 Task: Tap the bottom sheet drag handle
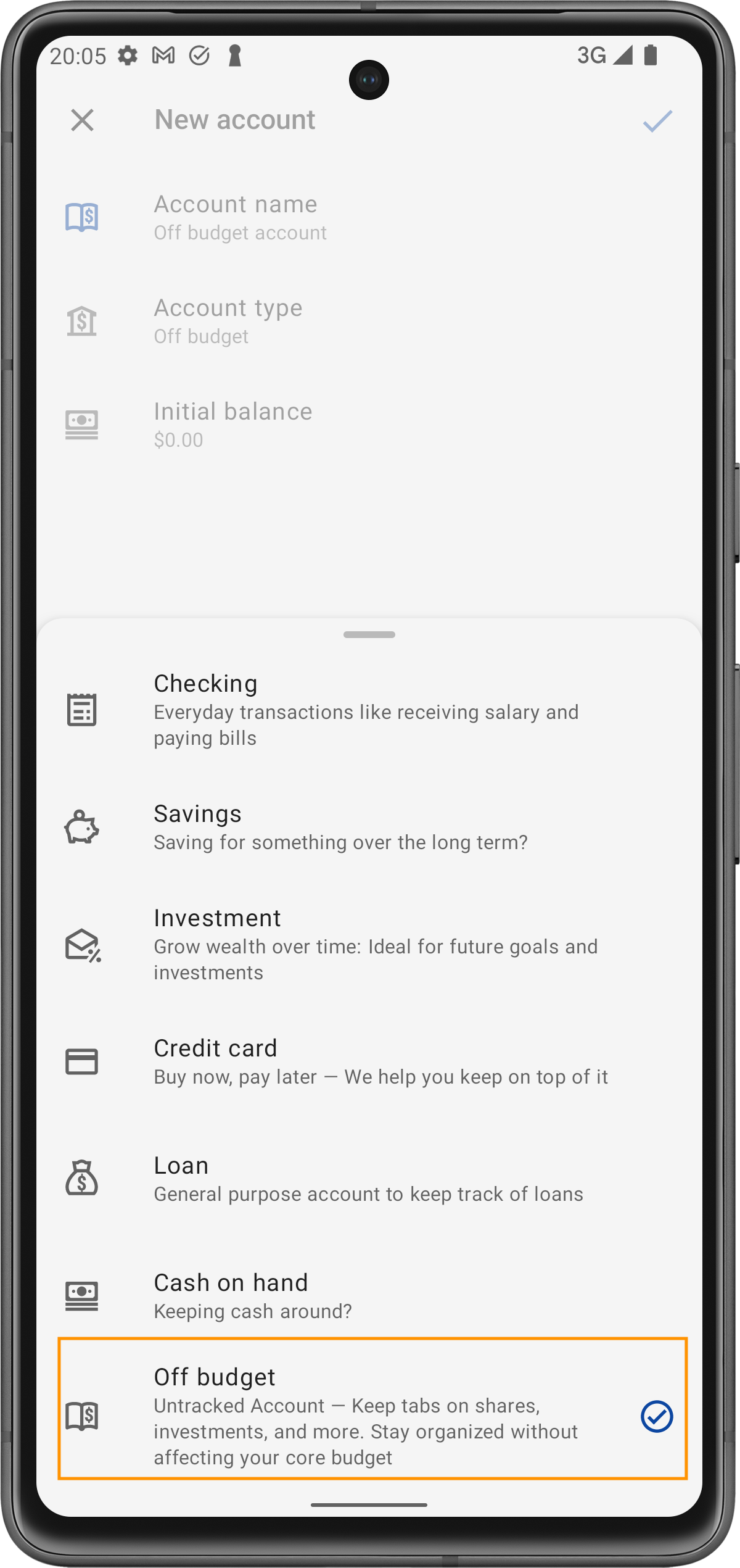(x=369, y=634)
